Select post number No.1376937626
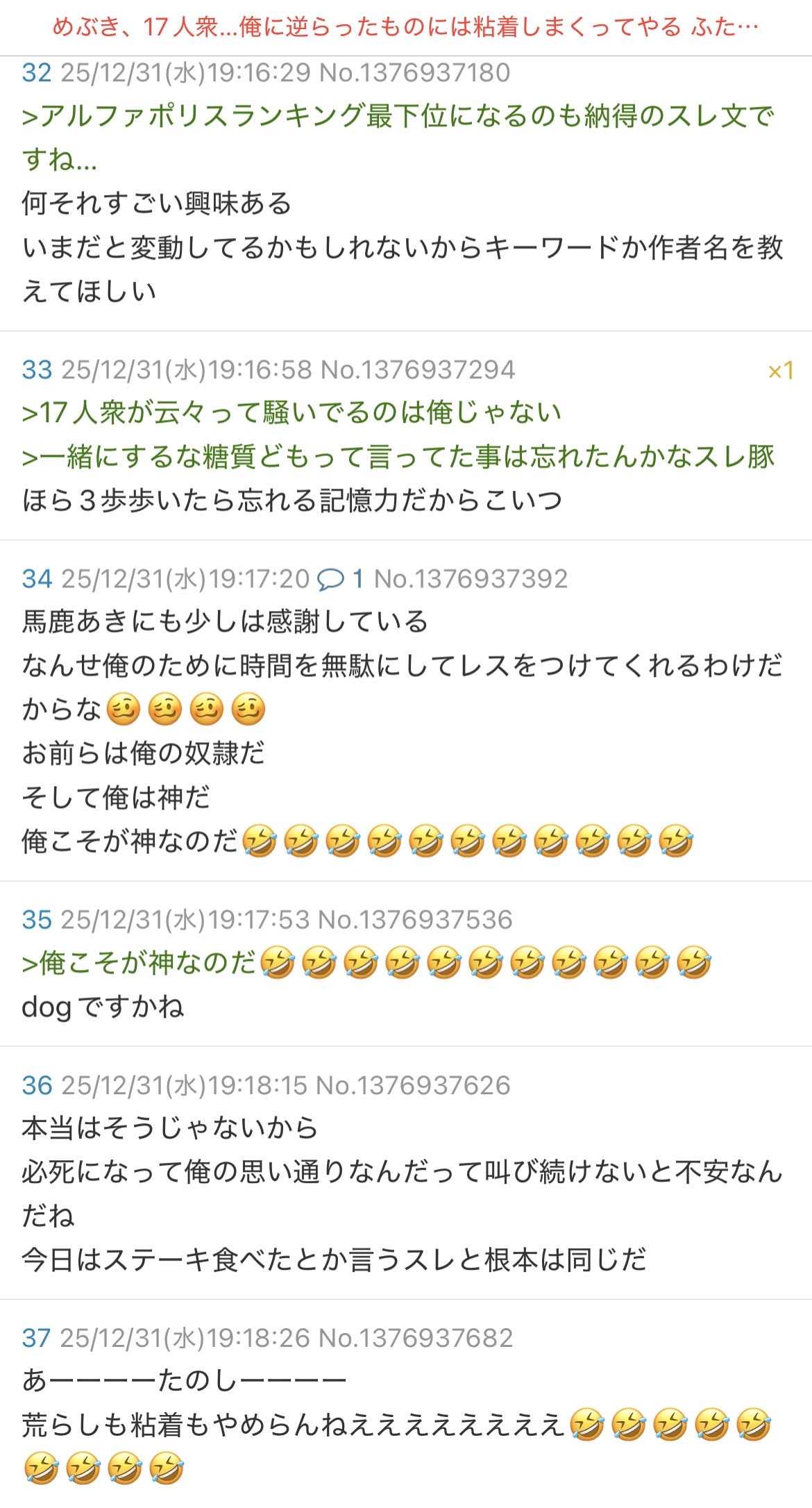812x1508 pixels. 413,1086
